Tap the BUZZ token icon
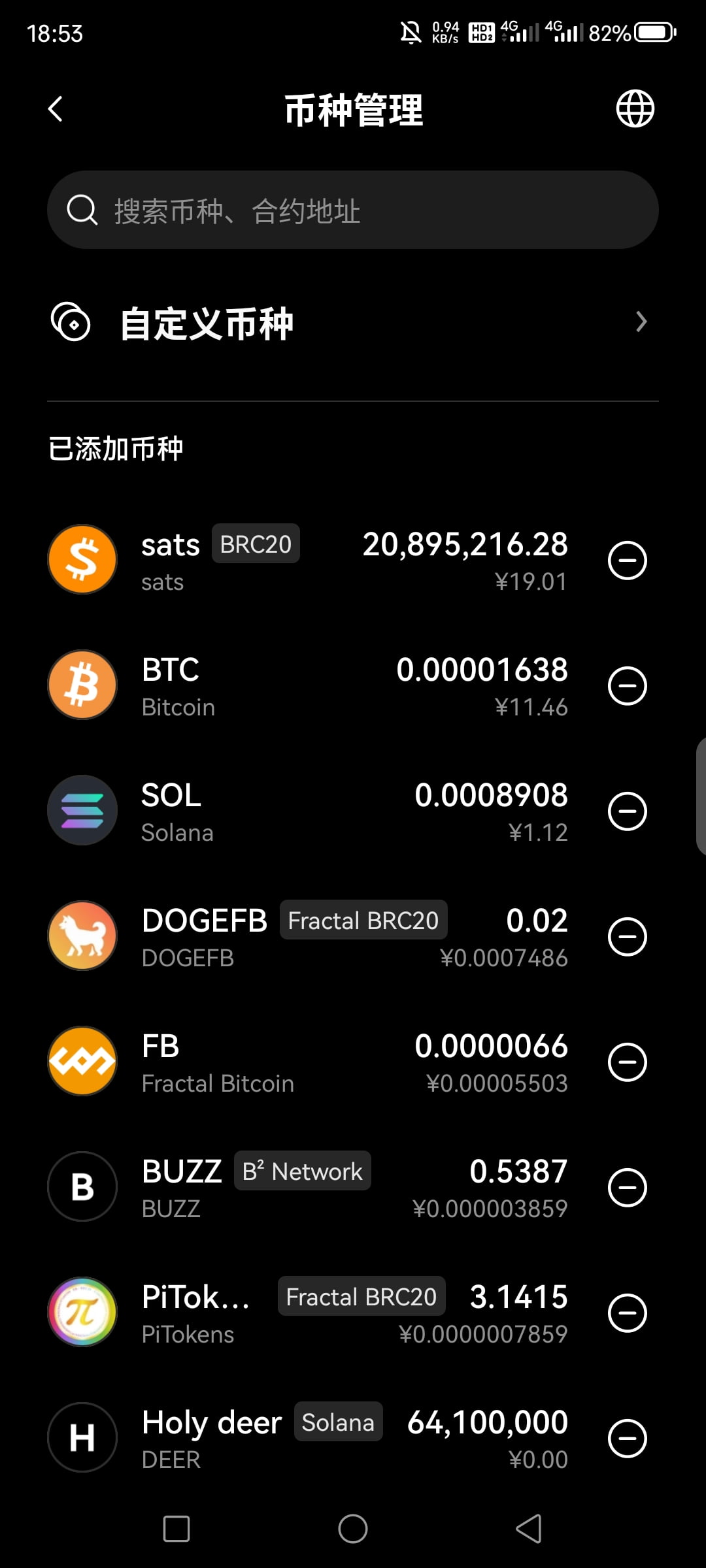Screen dimensions: 706x1568 pos(82,1187)
